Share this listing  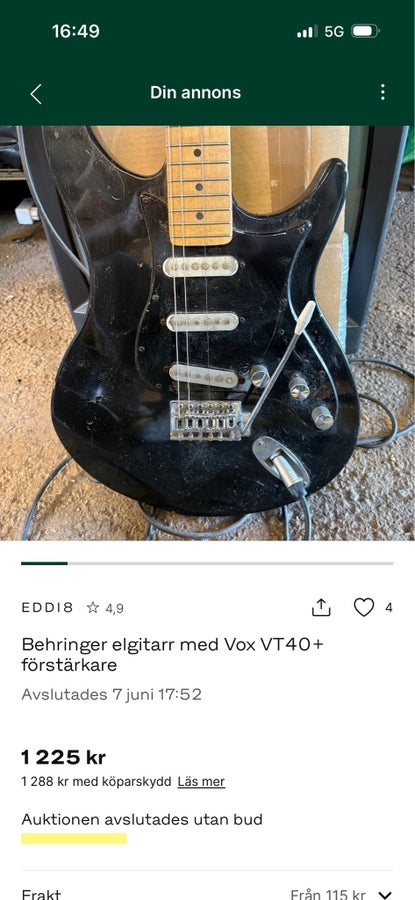(321, 607)
